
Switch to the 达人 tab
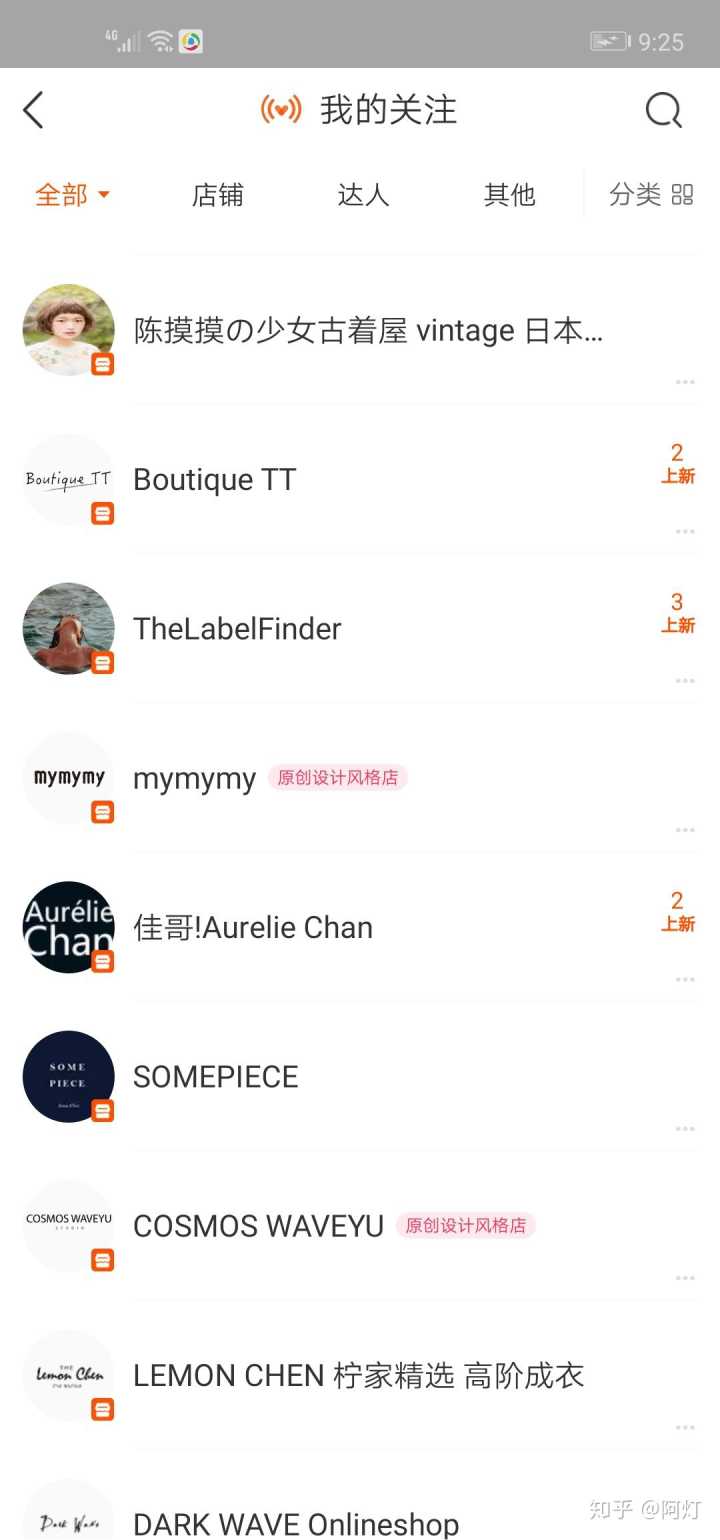tap(363, 195)
